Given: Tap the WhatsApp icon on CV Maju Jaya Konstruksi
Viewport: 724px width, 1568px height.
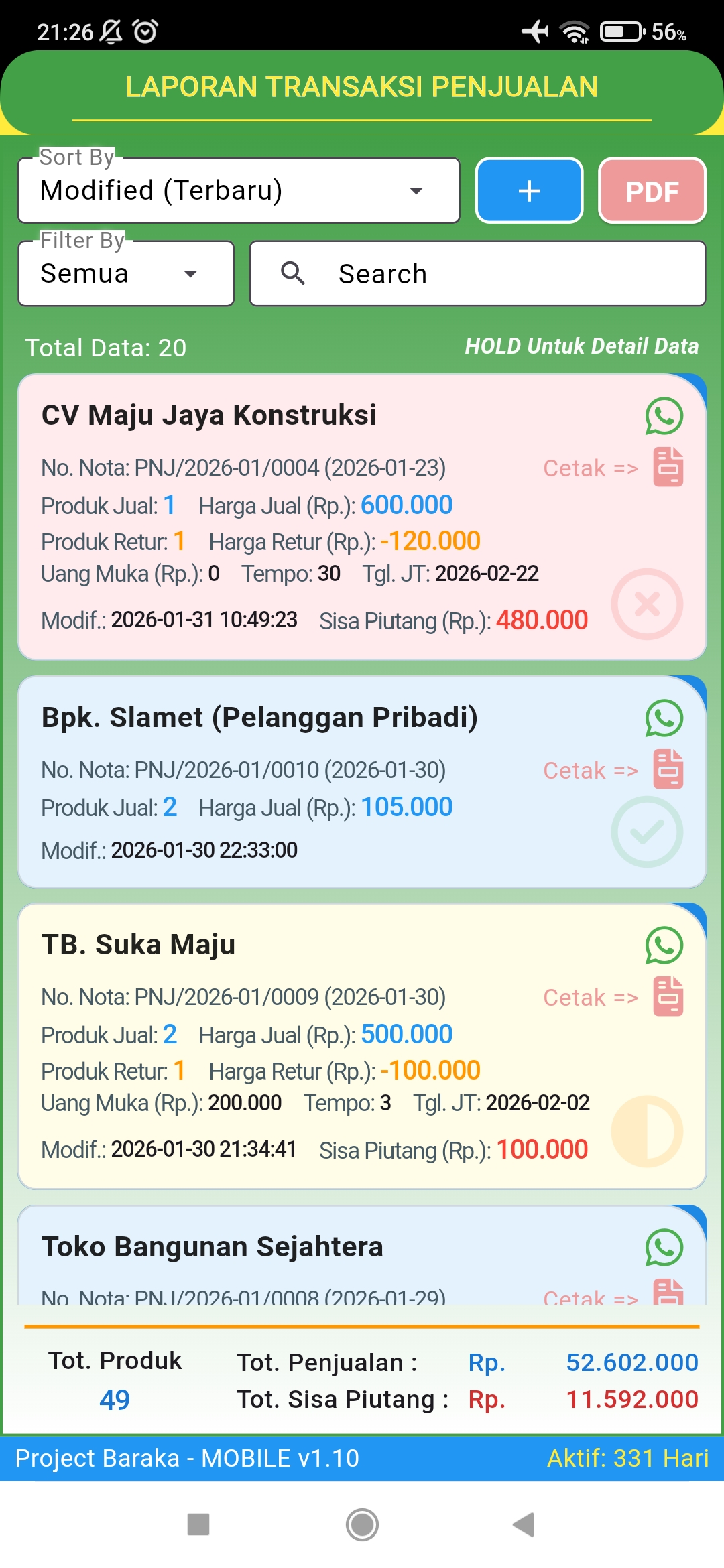Looking at the screenshot, I should click(664, 415).
